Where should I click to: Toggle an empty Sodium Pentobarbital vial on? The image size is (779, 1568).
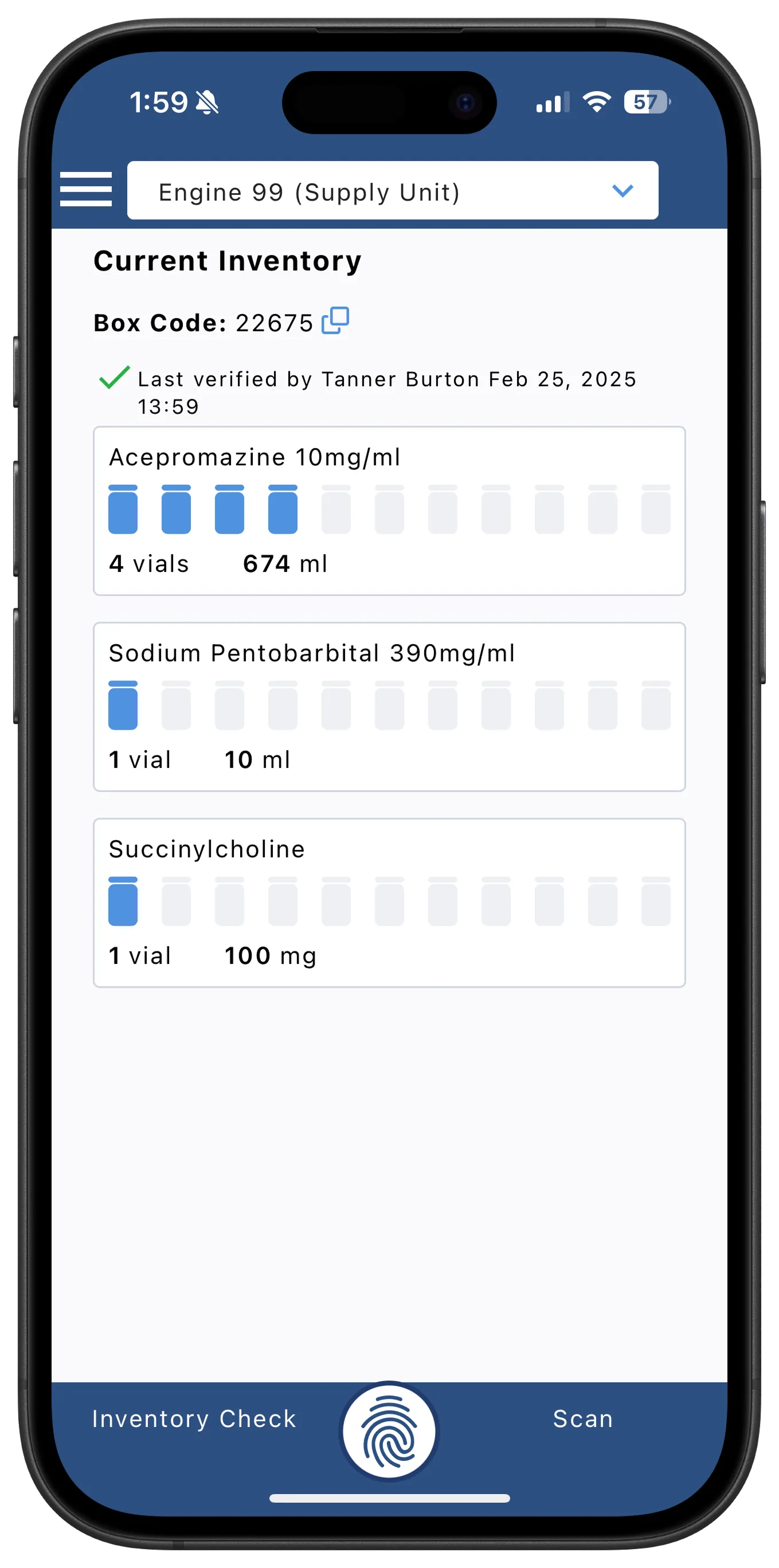tap(177, 706)
